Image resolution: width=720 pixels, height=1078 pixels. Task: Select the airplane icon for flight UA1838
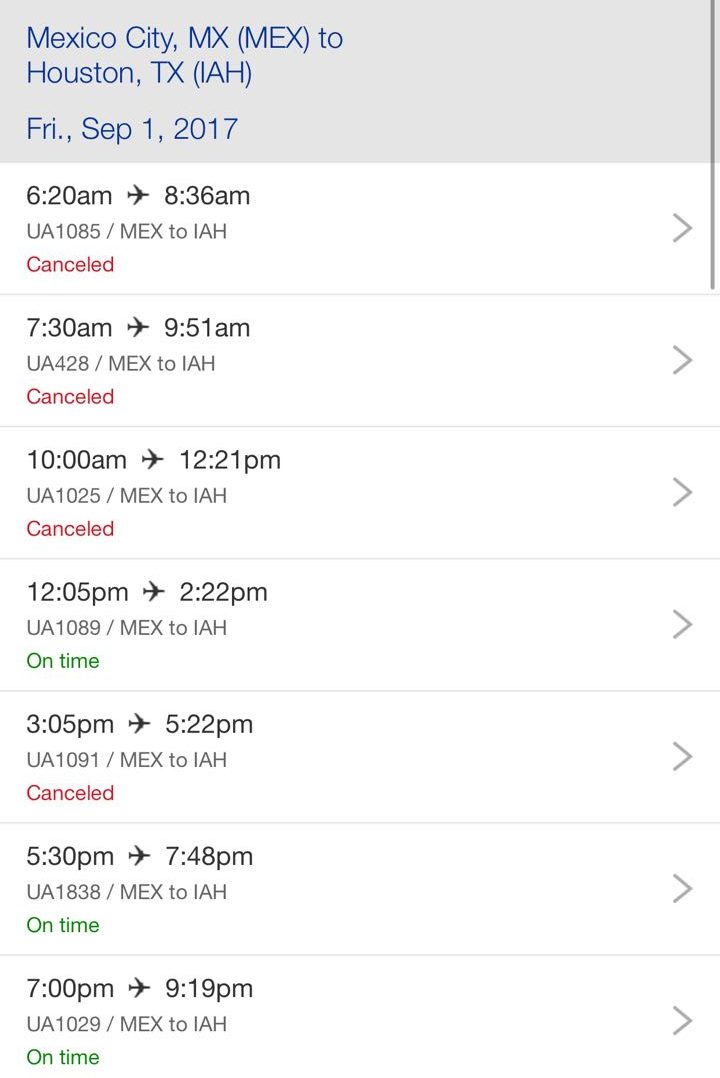pyautogui.click(x=141, y=856)
